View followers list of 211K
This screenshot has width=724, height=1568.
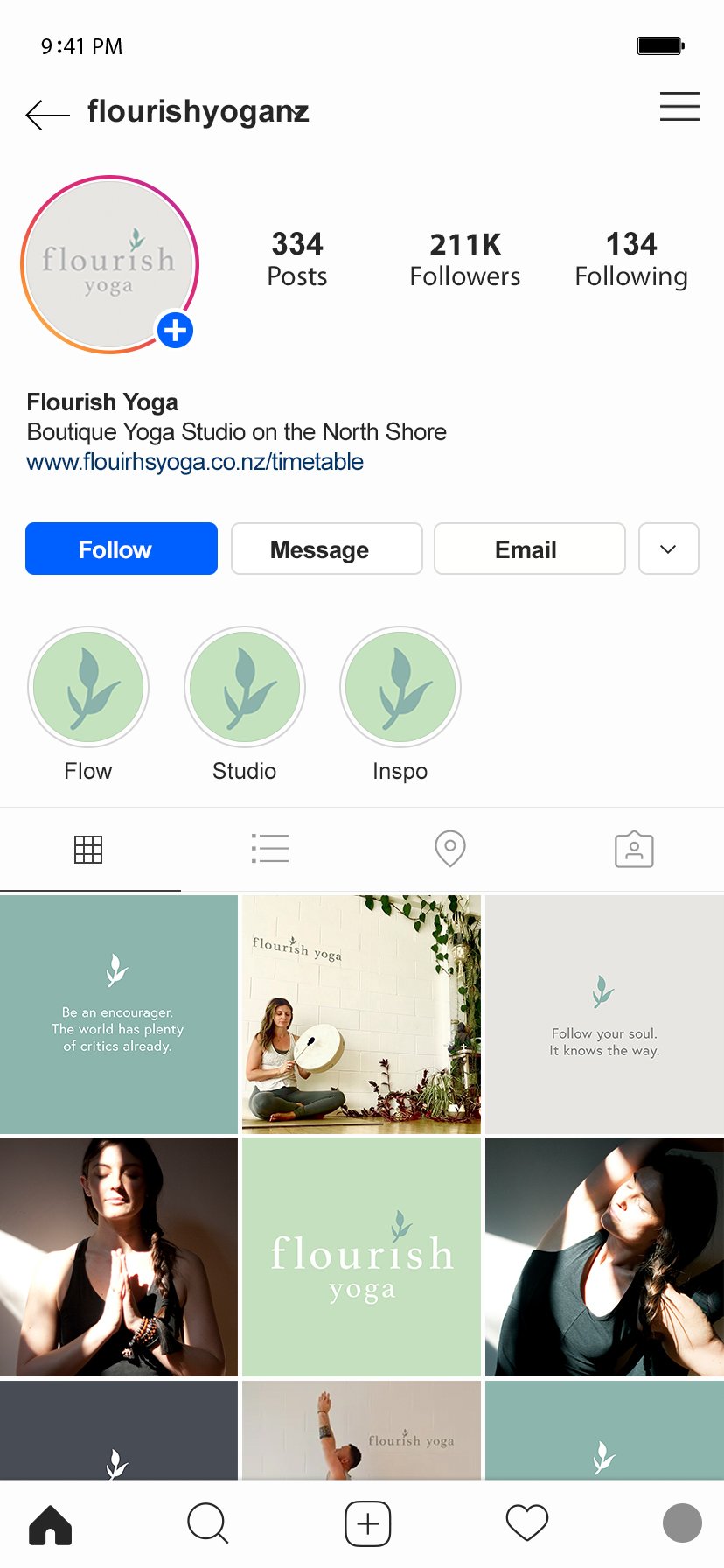465,259
